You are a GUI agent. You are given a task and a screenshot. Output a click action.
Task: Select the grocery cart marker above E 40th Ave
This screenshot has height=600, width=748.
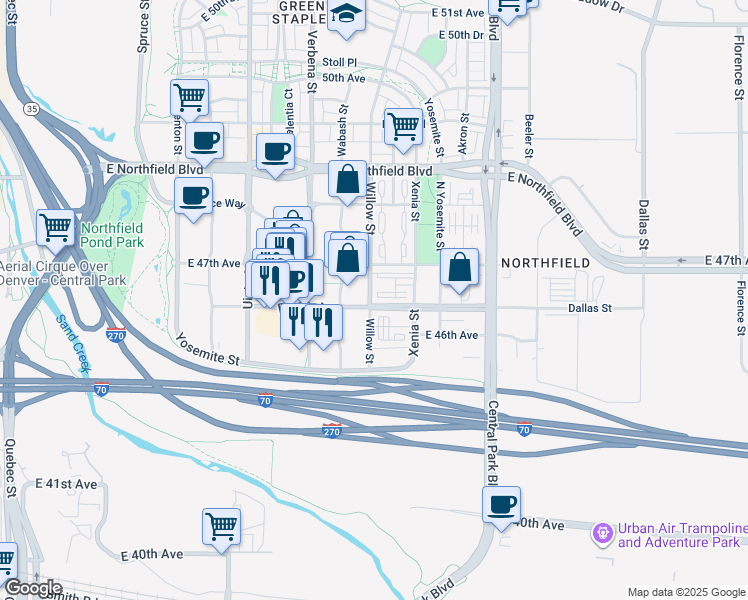(x=222, y=526)
